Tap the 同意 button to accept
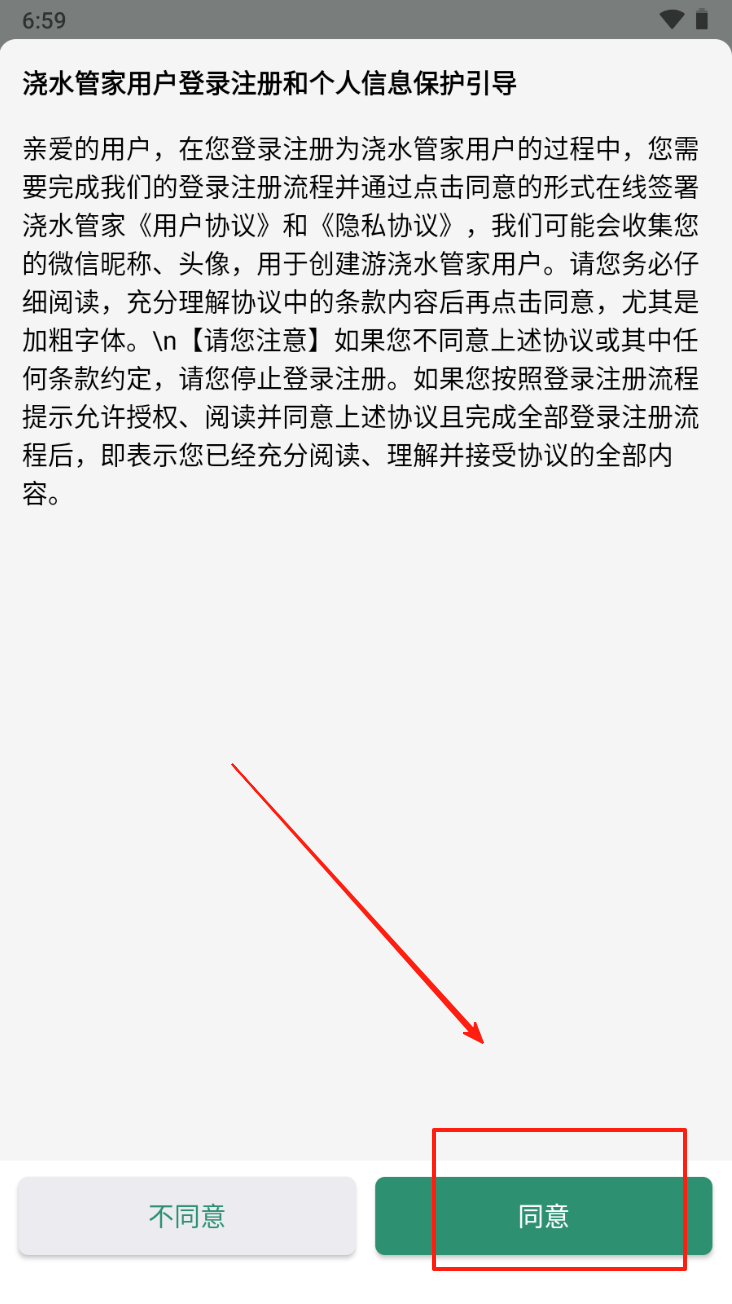The width and height of the screenshot is (732, 1304). click(543, 1215)
